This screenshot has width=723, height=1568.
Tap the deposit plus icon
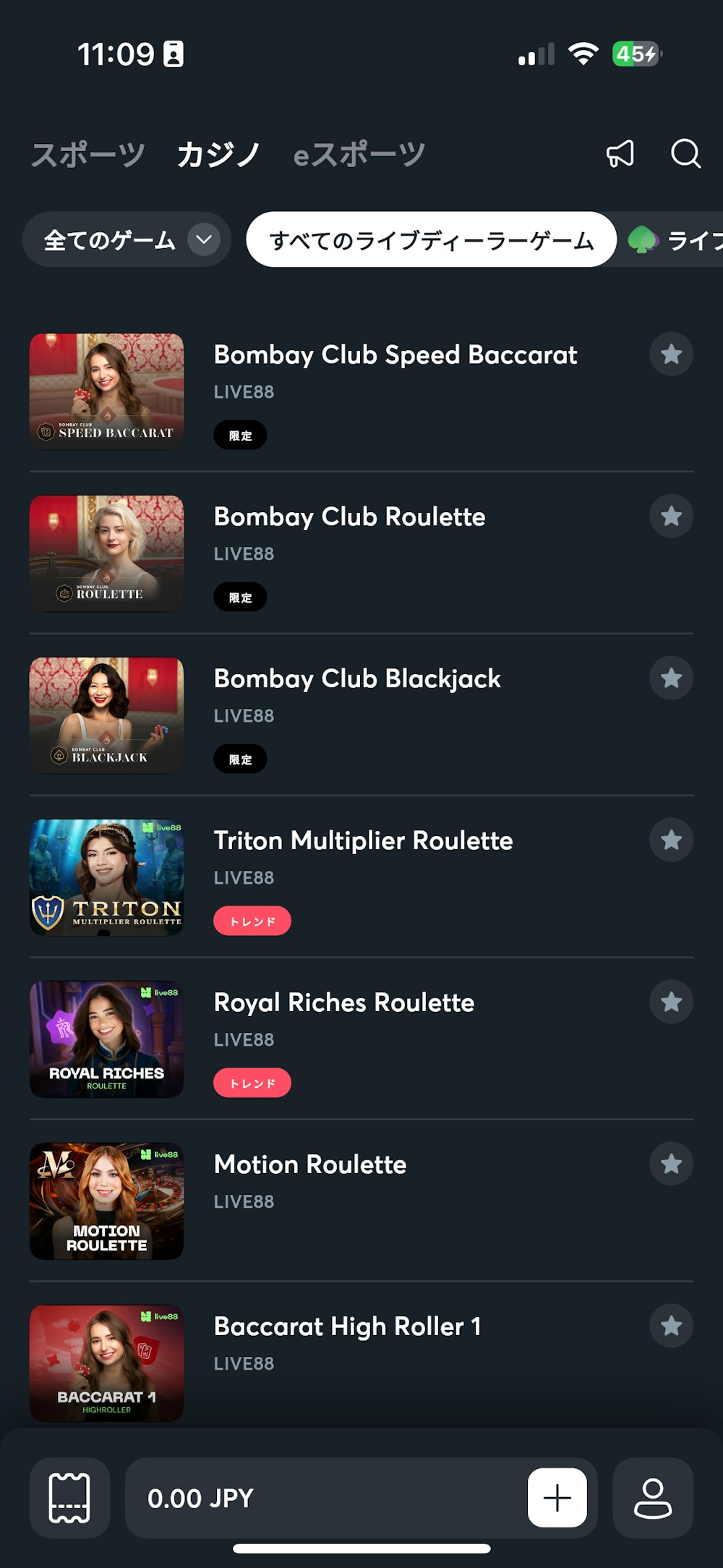pos(557,1499)
